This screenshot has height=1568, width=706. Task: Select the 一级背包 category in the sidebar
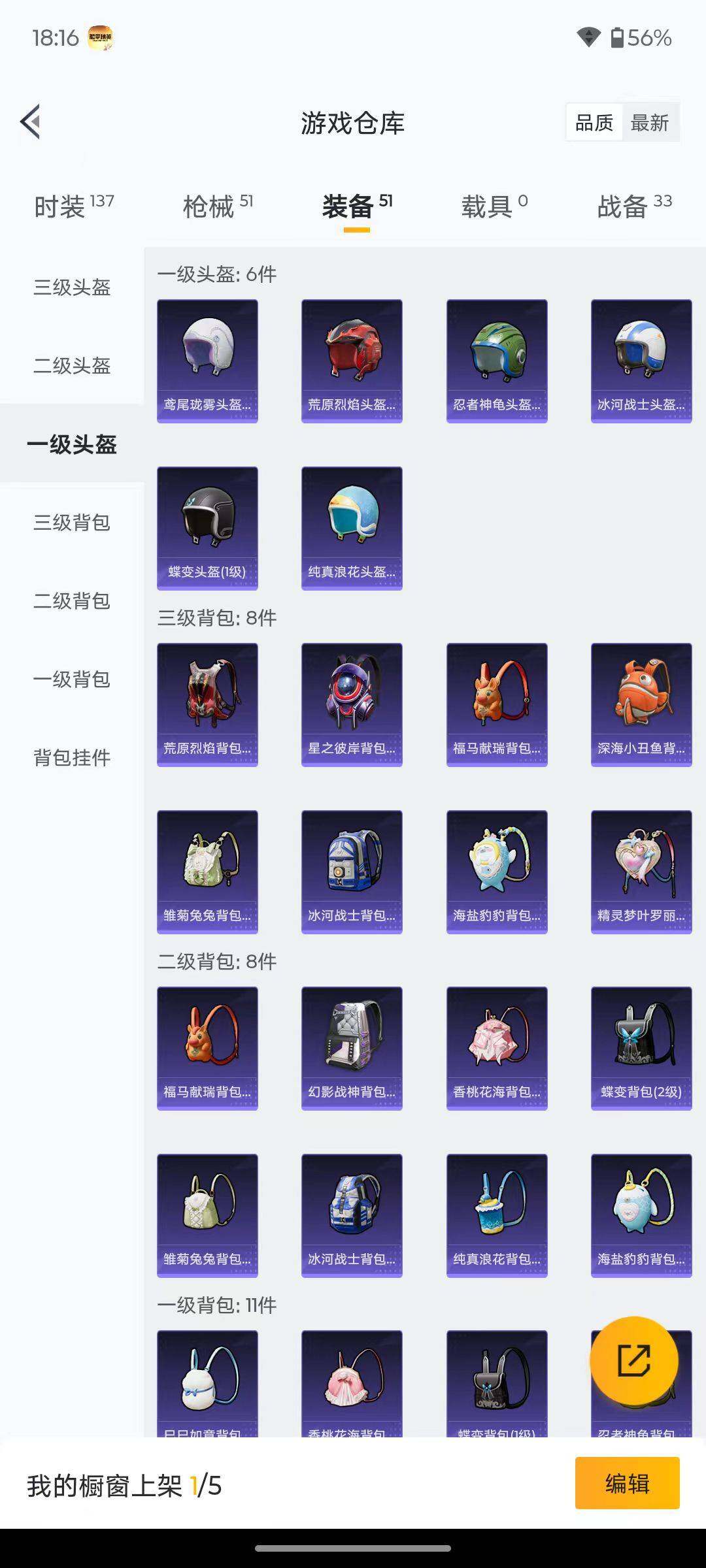point(72,681)
